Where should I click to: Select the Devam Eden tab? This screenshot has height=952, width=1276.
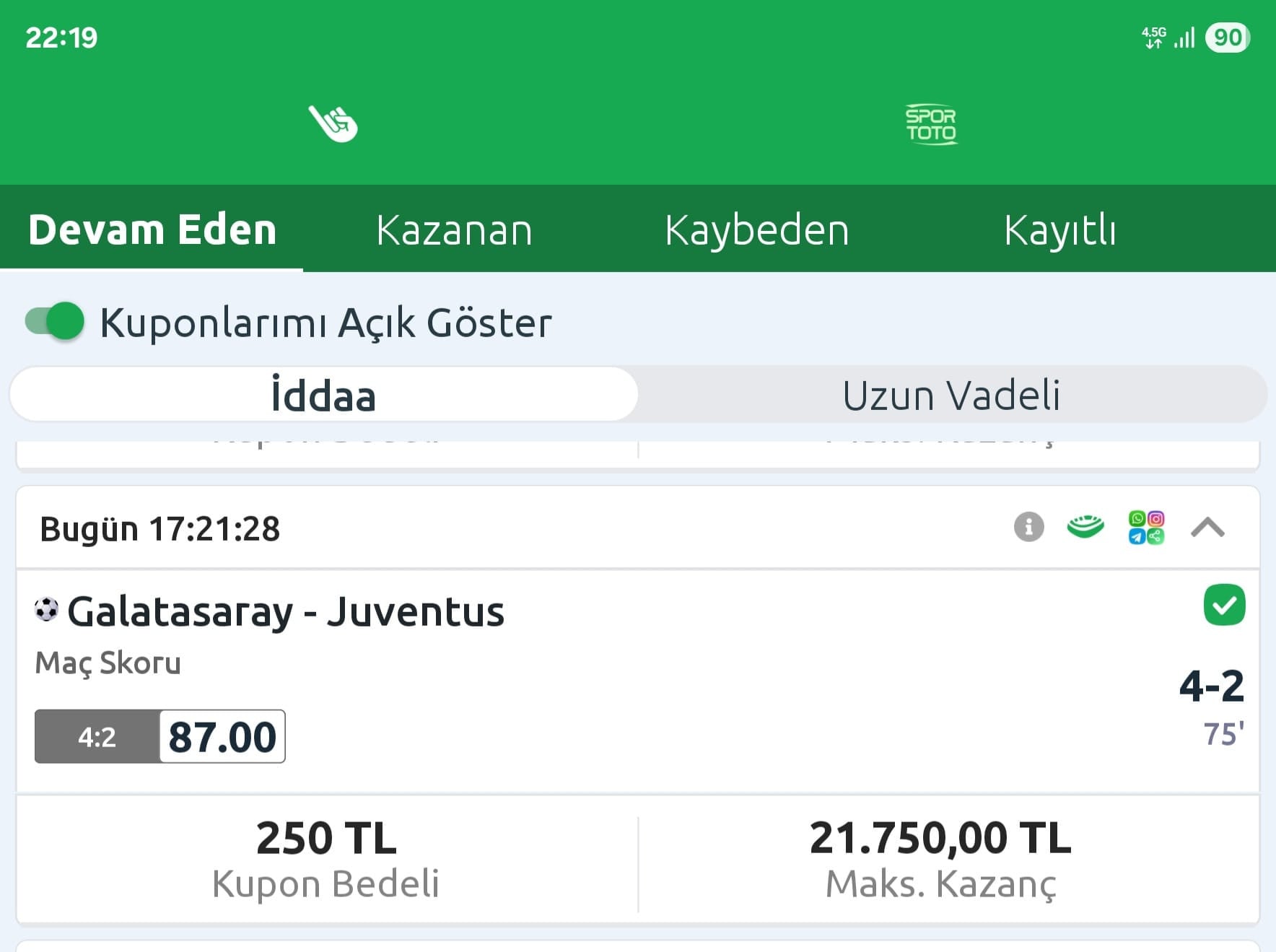click(152, 230)
